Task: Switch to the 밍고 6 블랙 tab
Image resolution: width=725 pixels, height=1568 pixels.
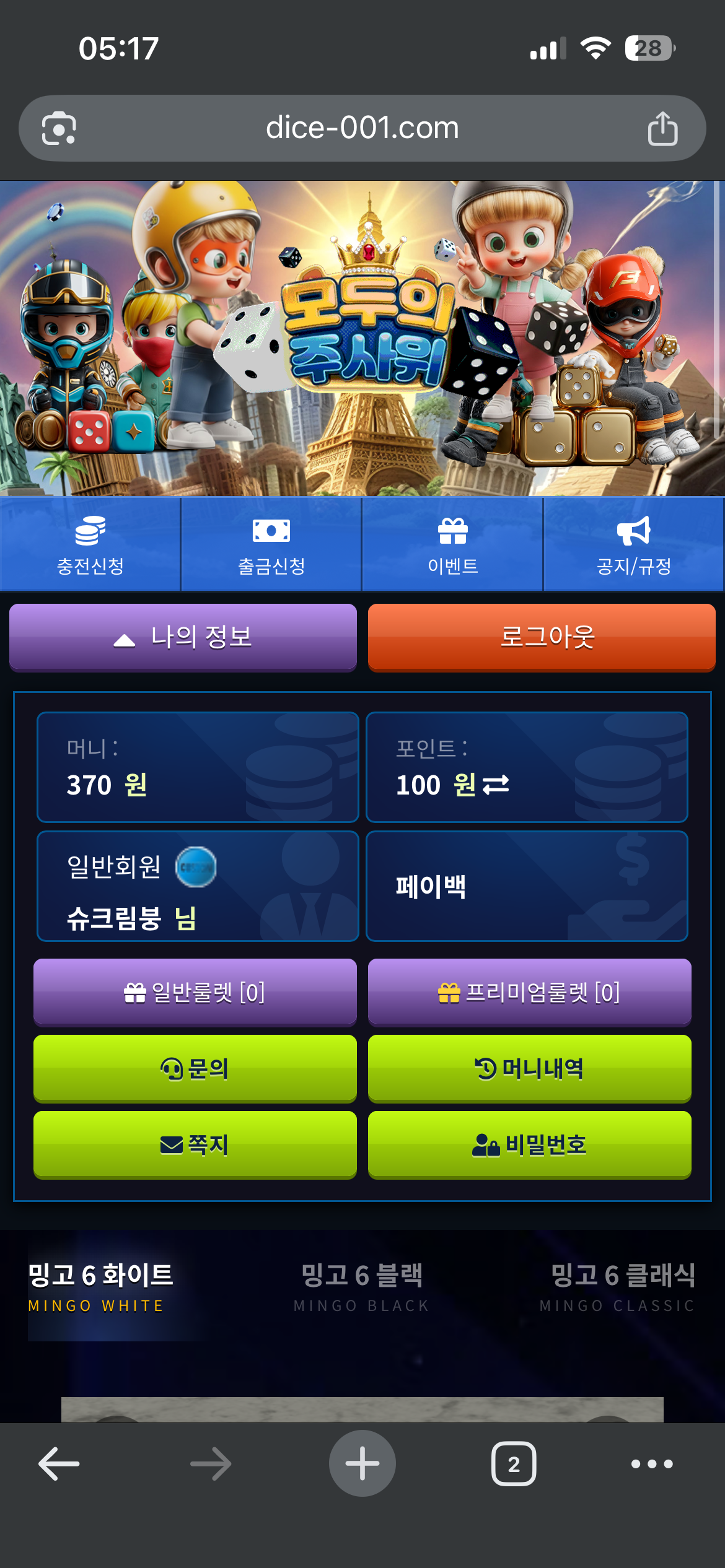Action: tap(361, 1284)
